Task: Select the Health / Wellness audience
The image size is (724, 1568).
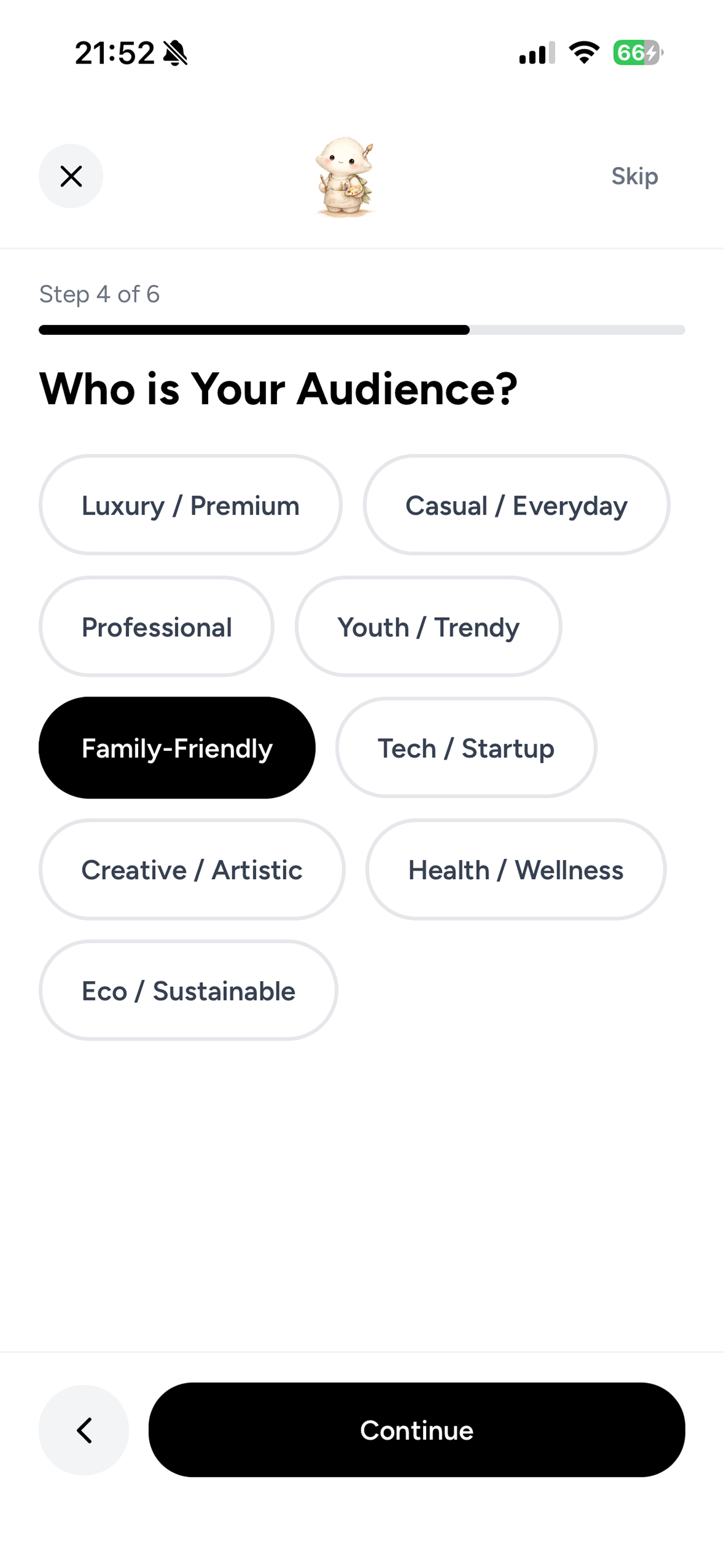Action: tap(516, 870)
